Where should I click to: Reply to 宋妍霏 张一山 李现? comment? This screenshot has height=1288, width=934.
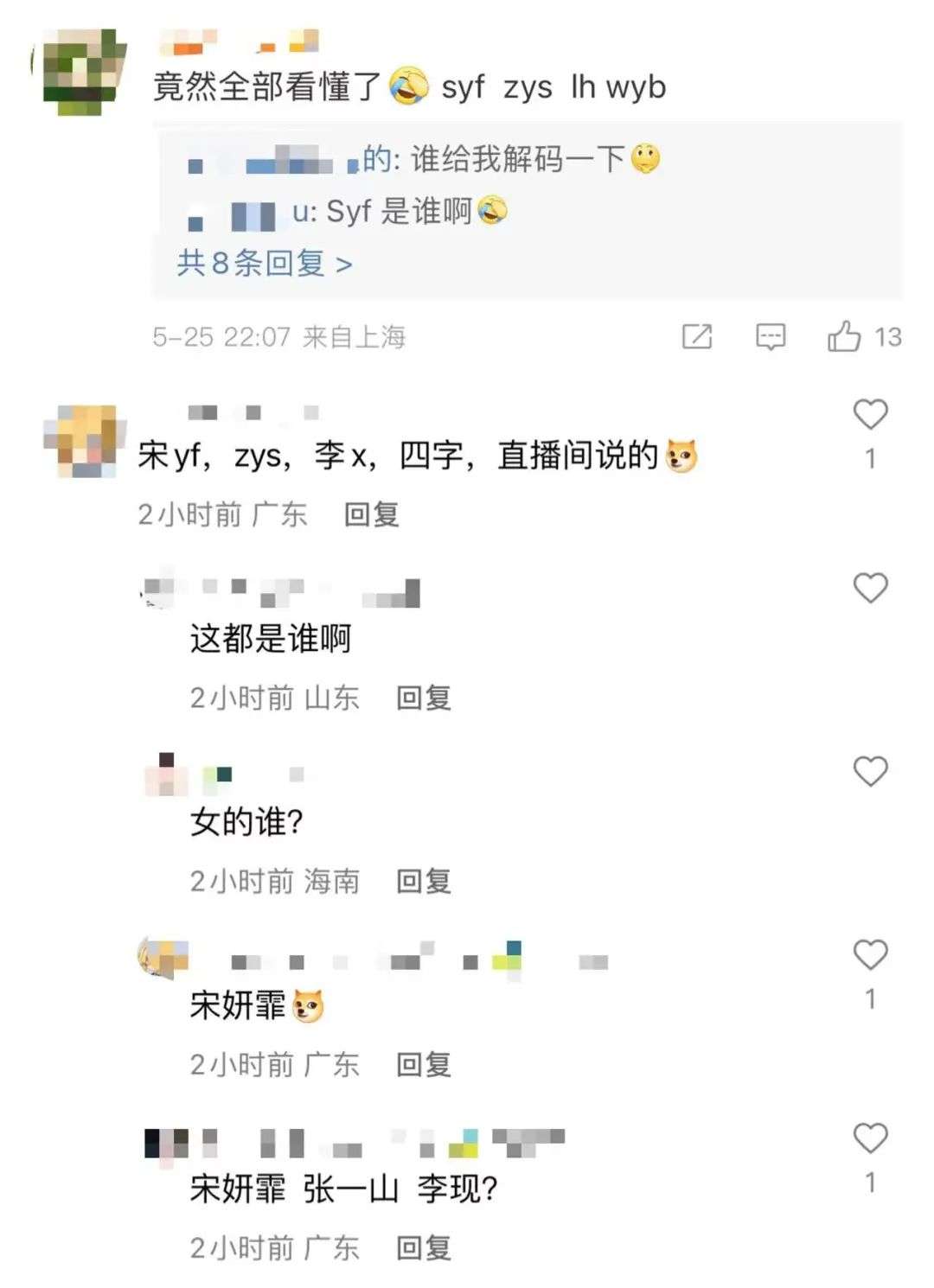(x=423, y=1248)
